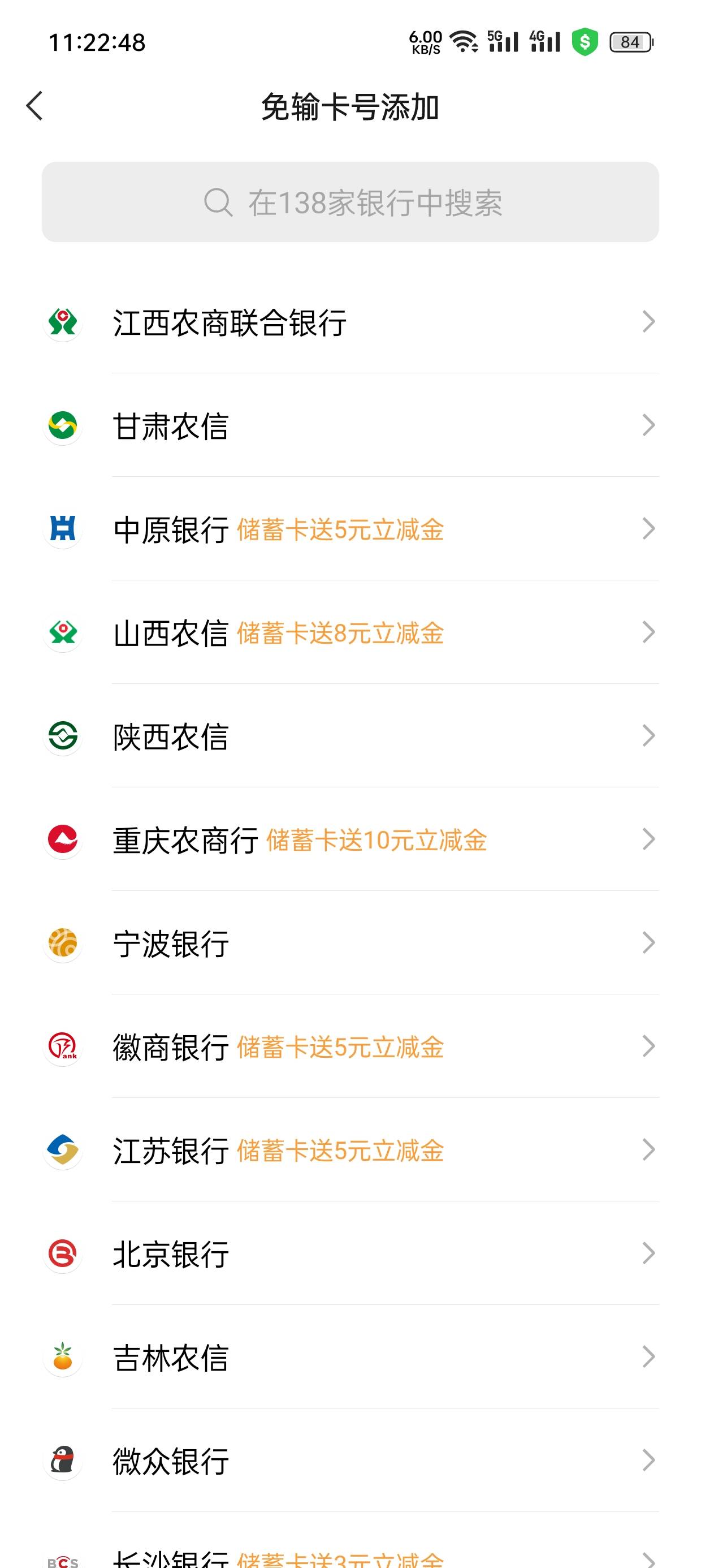
Task: Open the 甘肃农信 row
Action: pos(350,425)
